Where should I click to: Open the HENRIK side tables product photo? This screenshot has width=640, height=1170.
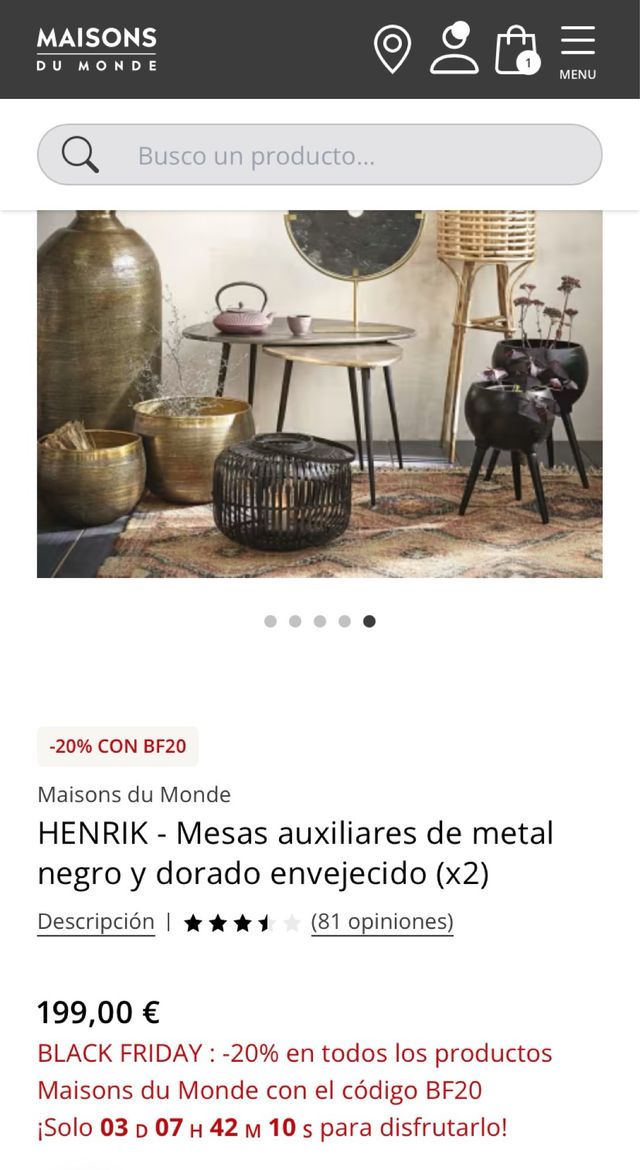point(320,393)
